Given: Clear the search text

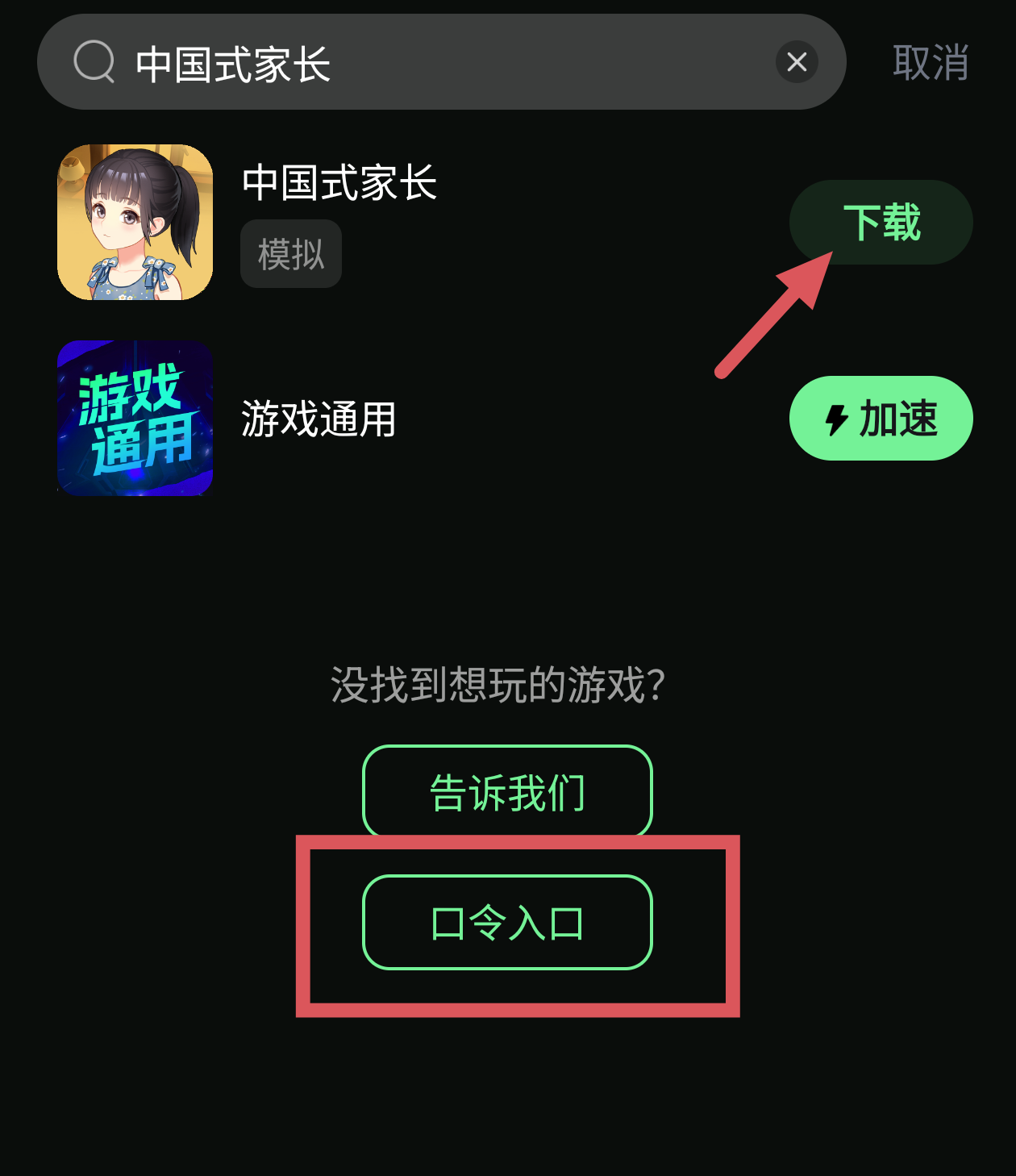Looking at the screenshot, I should pos(797,62).
